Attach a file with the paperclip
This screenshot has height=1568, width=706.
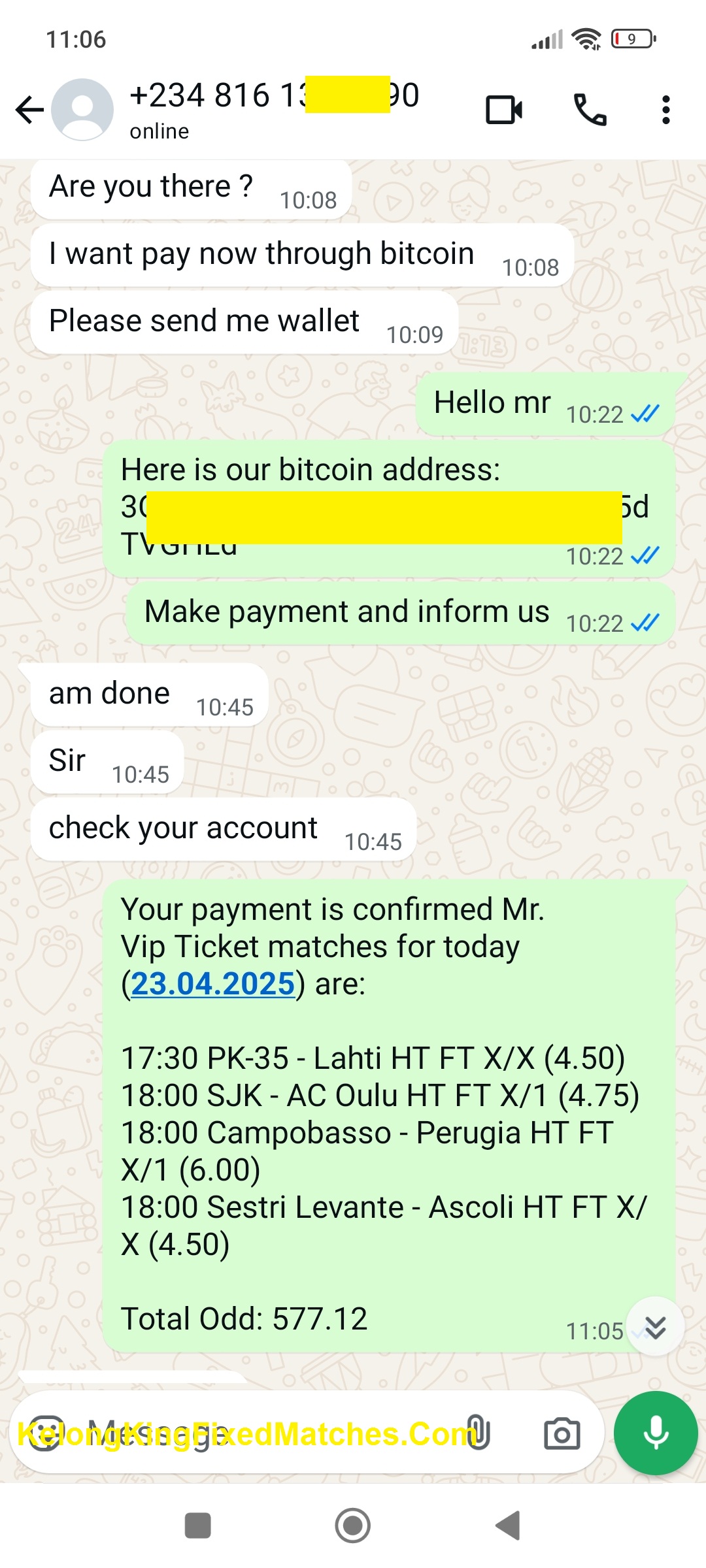478,1433
